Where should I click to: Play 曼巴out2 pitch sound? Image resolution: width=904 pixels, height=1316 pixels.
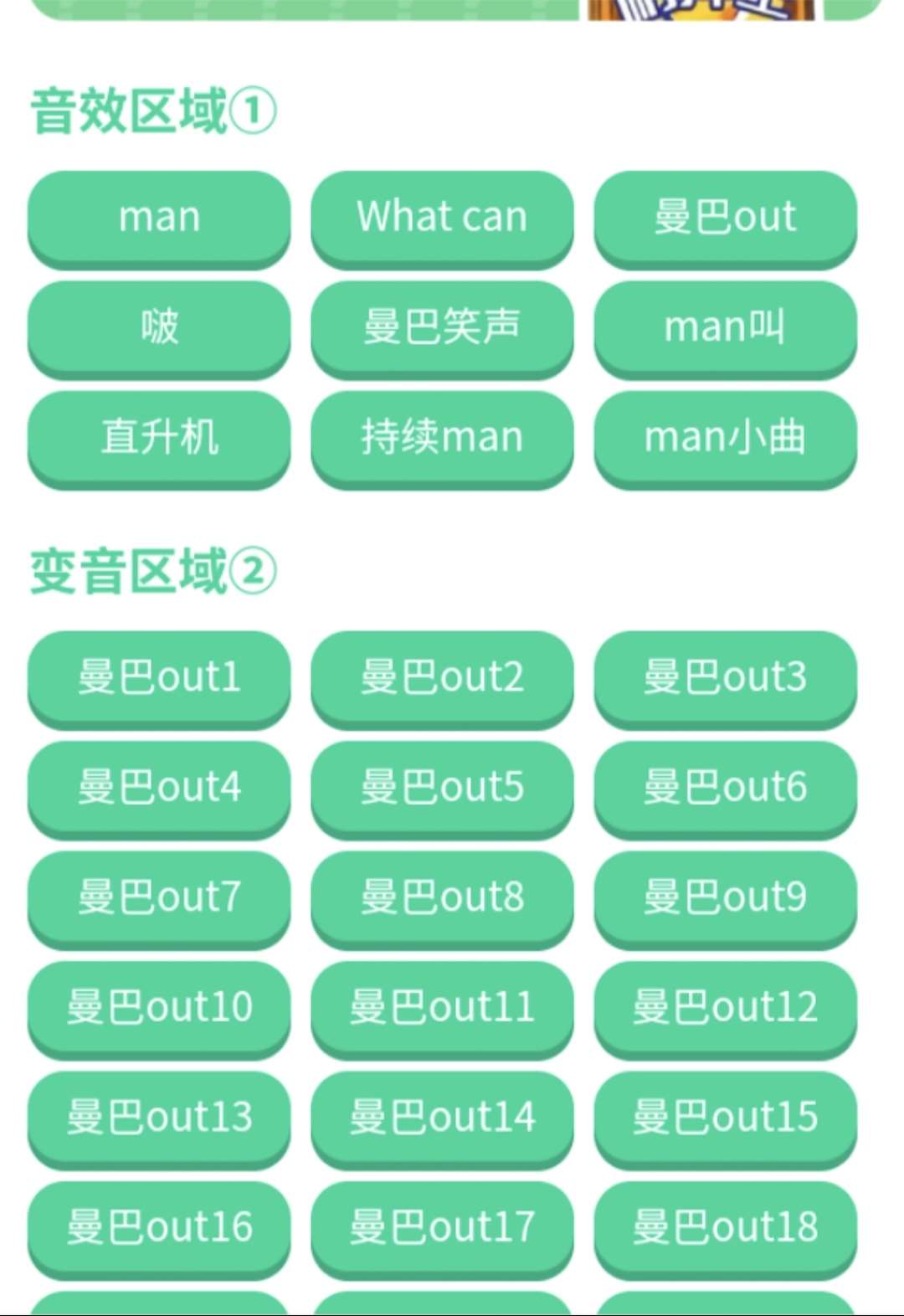point(442,676)
